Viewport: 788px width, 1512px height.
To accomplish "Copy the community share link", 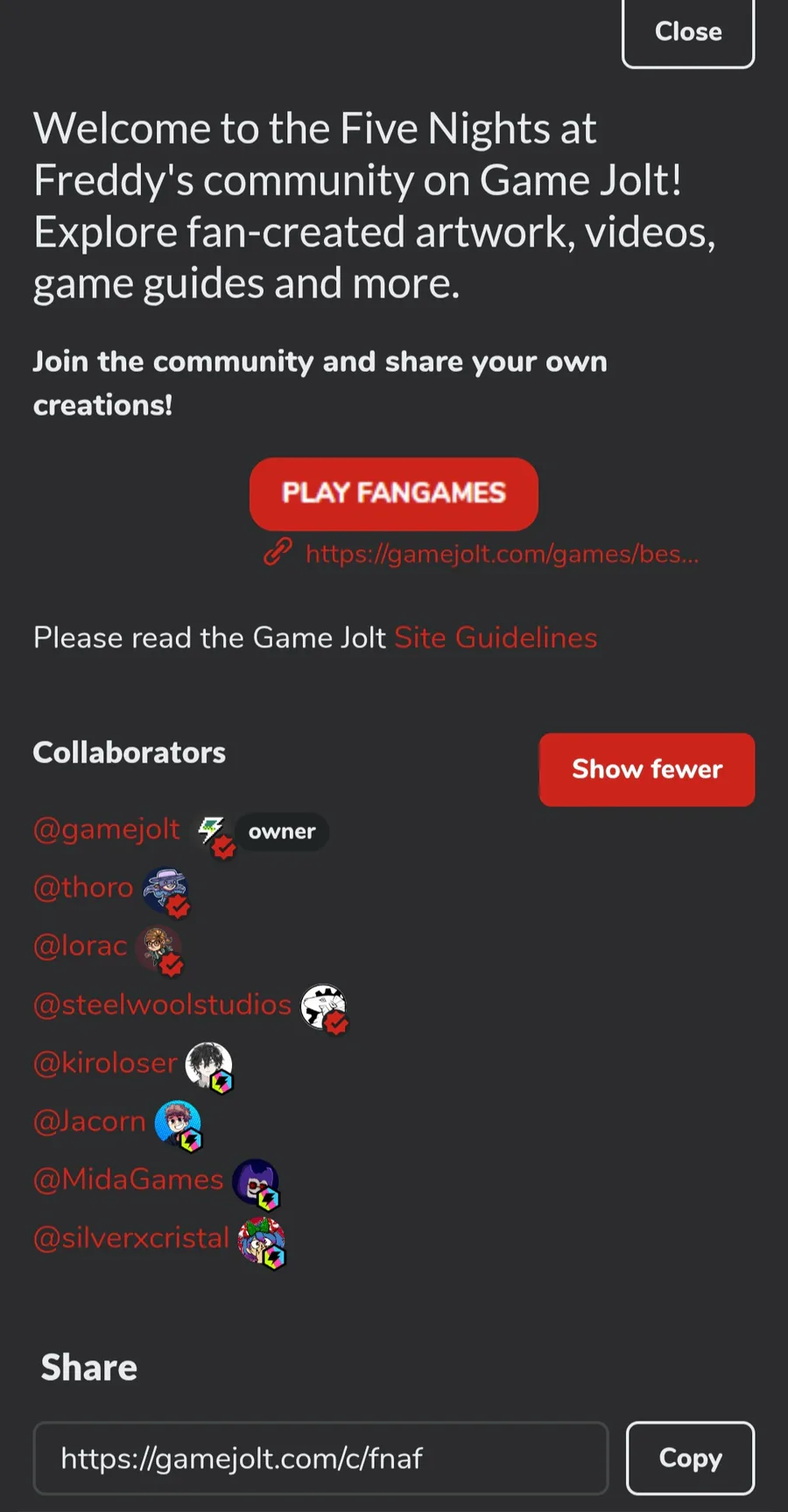I will tap(690, 1458).
